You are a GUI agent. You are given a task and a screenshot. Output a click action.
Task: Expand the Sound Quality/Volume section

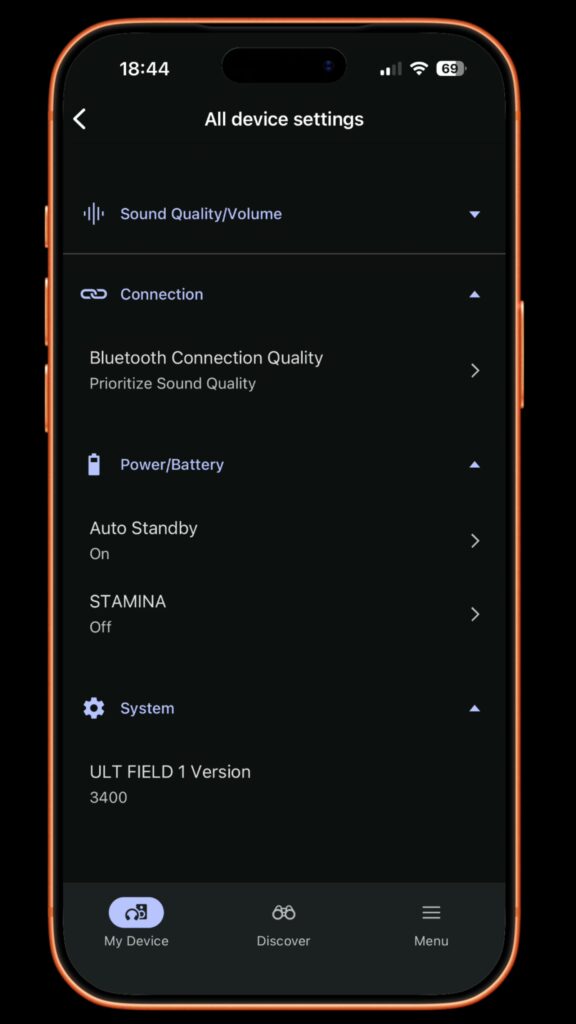click(284, 214)
